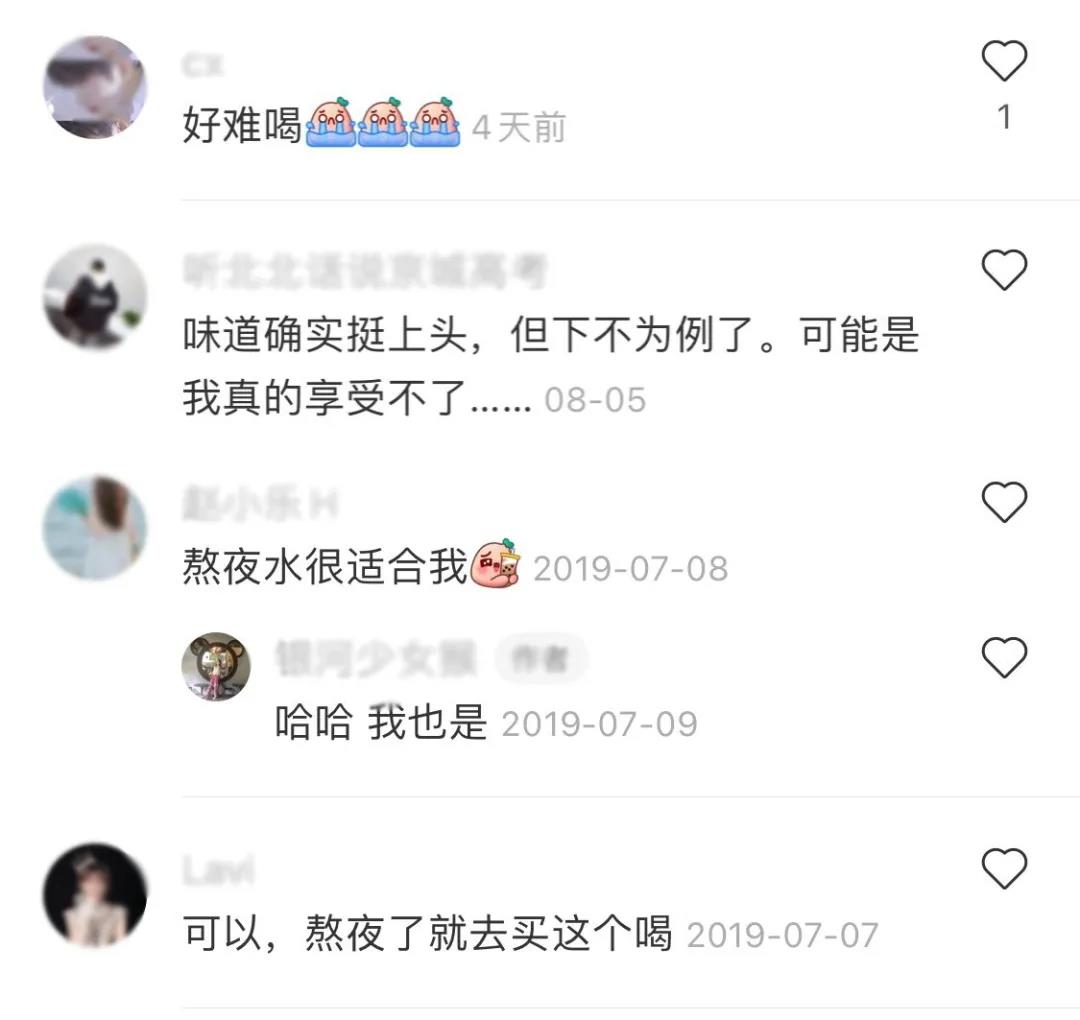Viewport: 1080px width, 1020px height.
Task: Like the comment "可以,熬夜了就去买这个喝"
Action: (x=1004, y=868)
